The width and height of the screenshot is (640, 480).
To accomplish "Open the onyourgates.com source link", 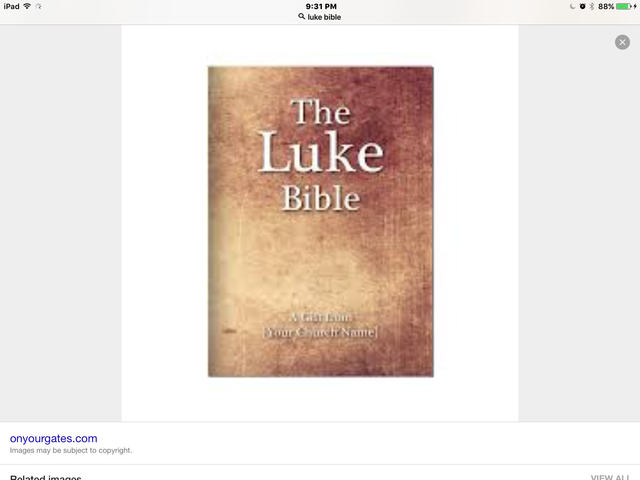I will [x=53, y=438].
